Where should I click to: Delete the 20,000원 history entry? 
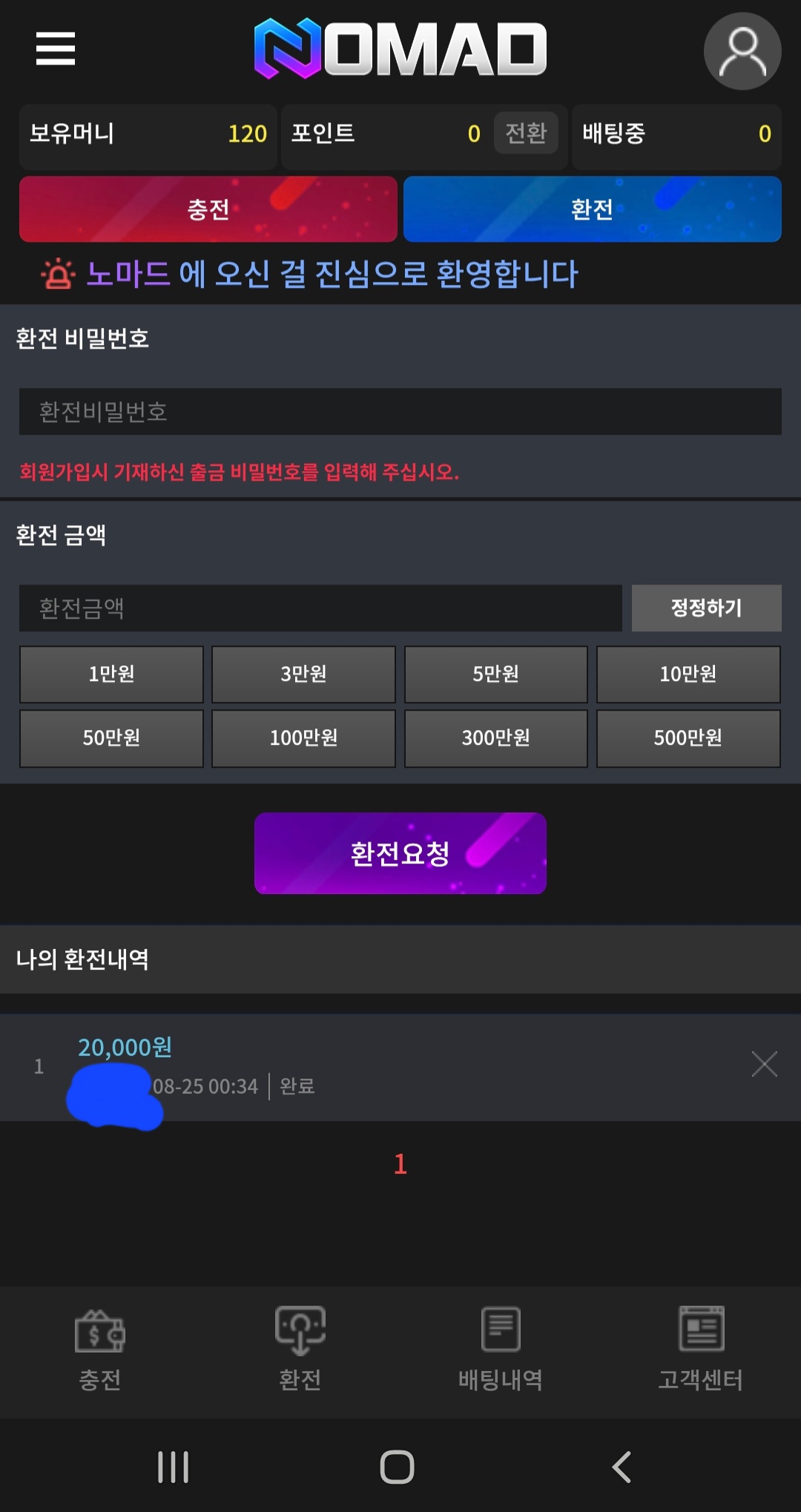(x=764, y=1064)
